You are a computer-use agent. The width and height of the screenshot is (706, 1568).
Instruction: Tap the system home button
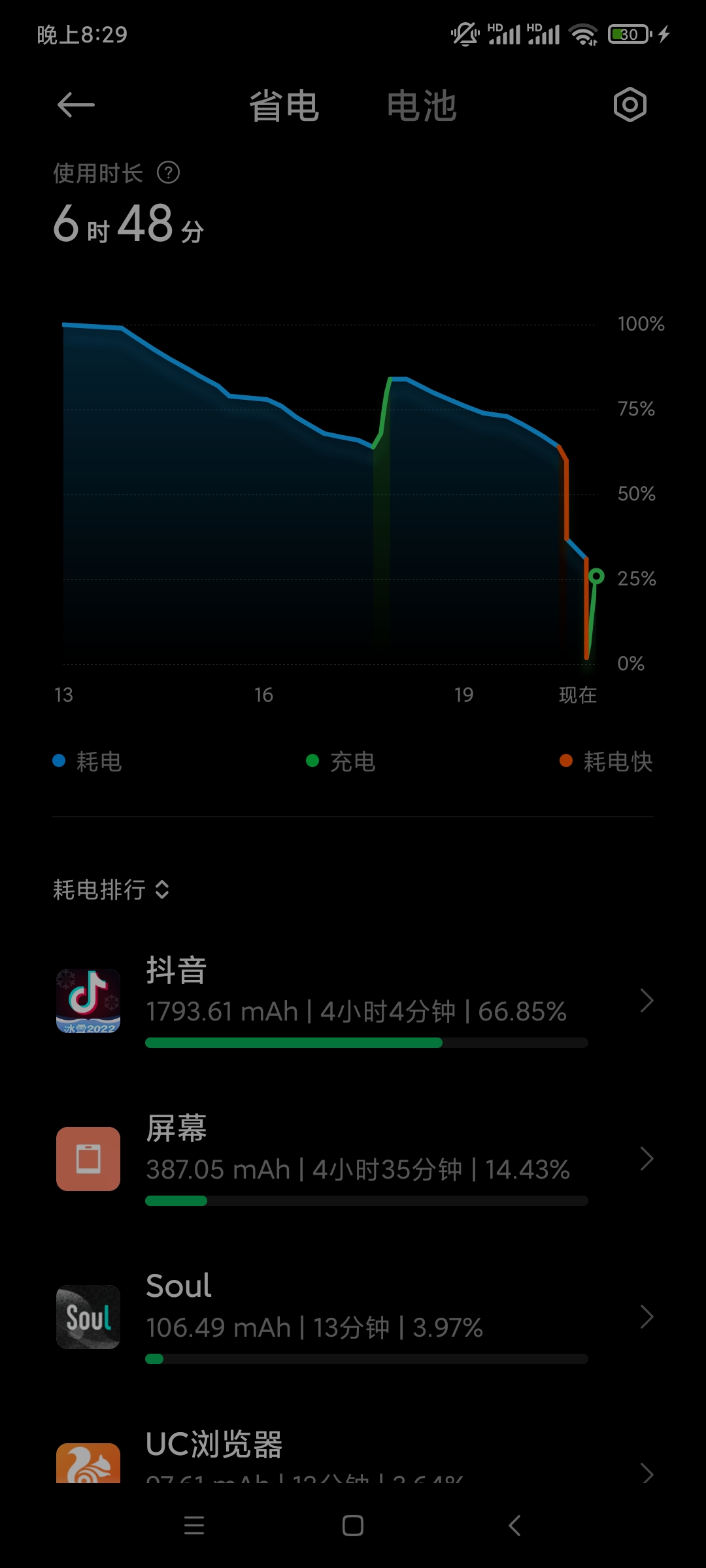coord(353,1526)
